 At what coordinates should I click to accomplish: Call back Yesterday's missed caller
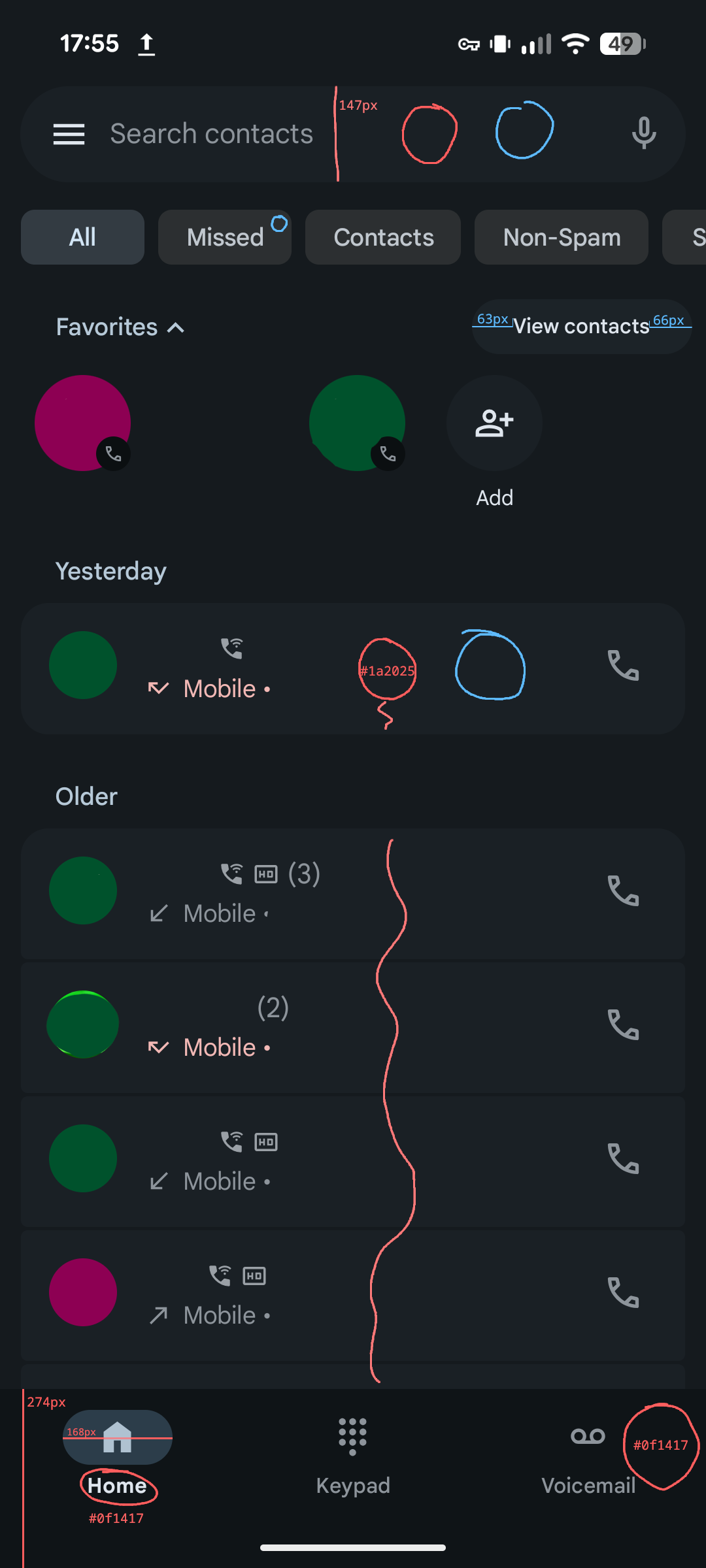[x=623, y=666]
